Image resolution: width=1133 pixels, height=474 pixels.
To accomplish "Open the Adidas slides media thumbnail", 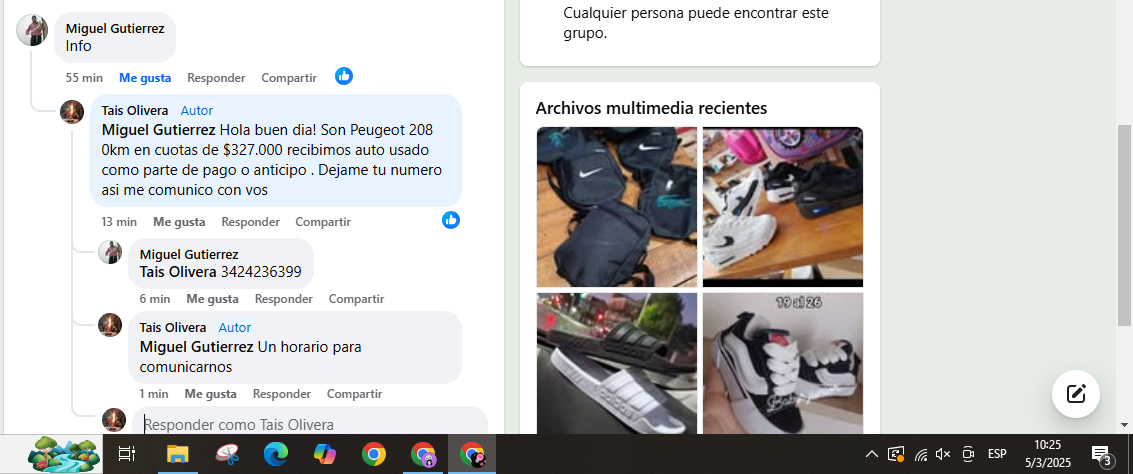I will (x=617, y=363).
